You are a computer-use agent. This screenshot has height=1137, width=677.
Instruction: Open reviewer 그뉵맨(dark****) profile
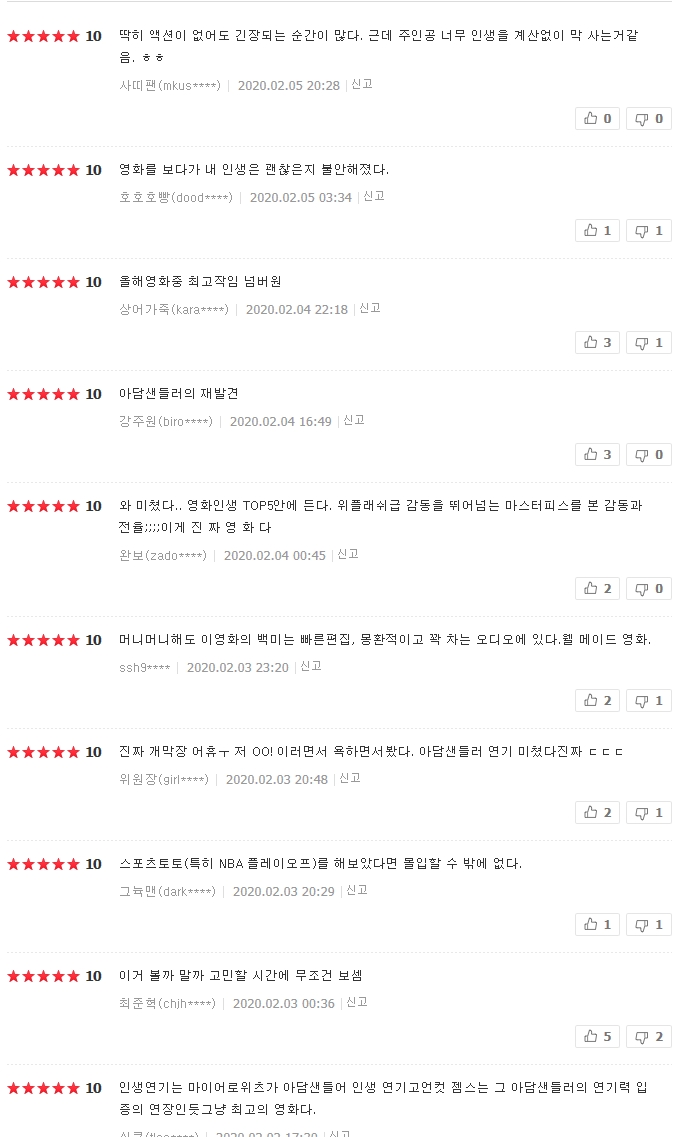167,891
